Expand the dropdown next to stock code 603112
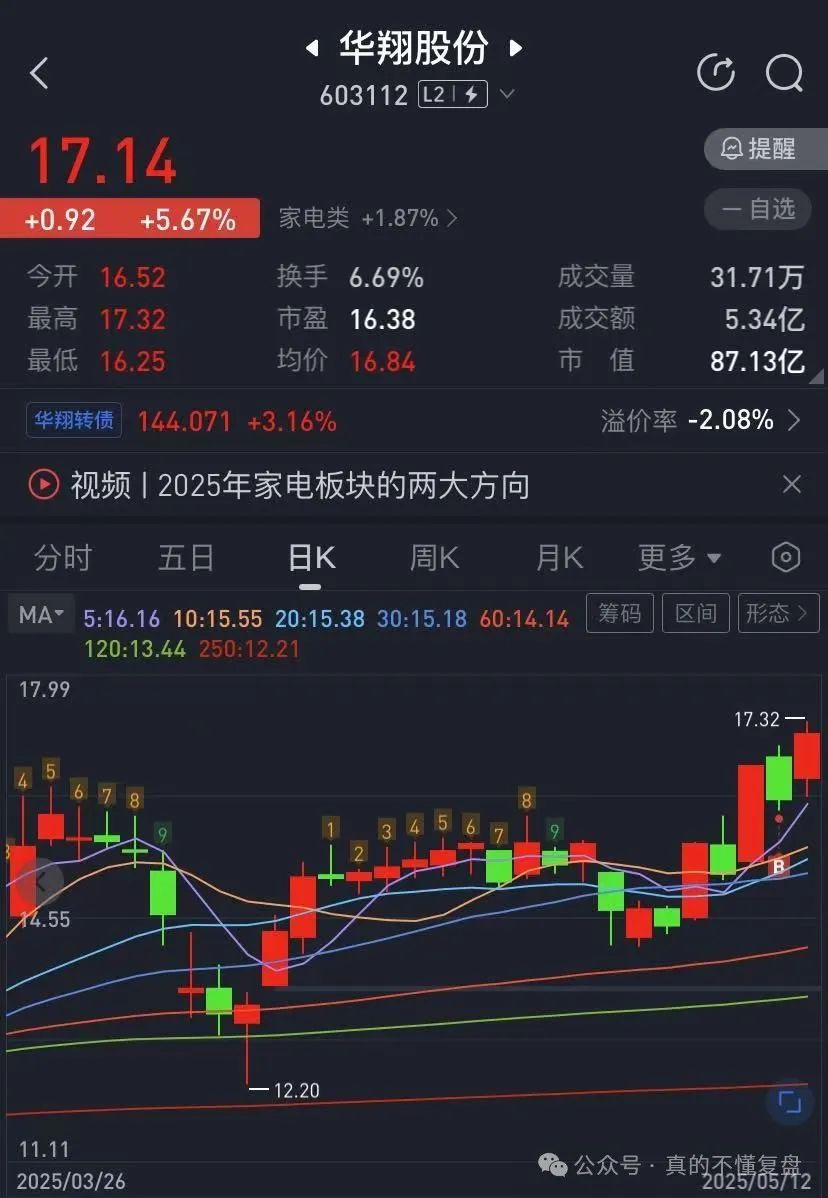 point(507,95)
